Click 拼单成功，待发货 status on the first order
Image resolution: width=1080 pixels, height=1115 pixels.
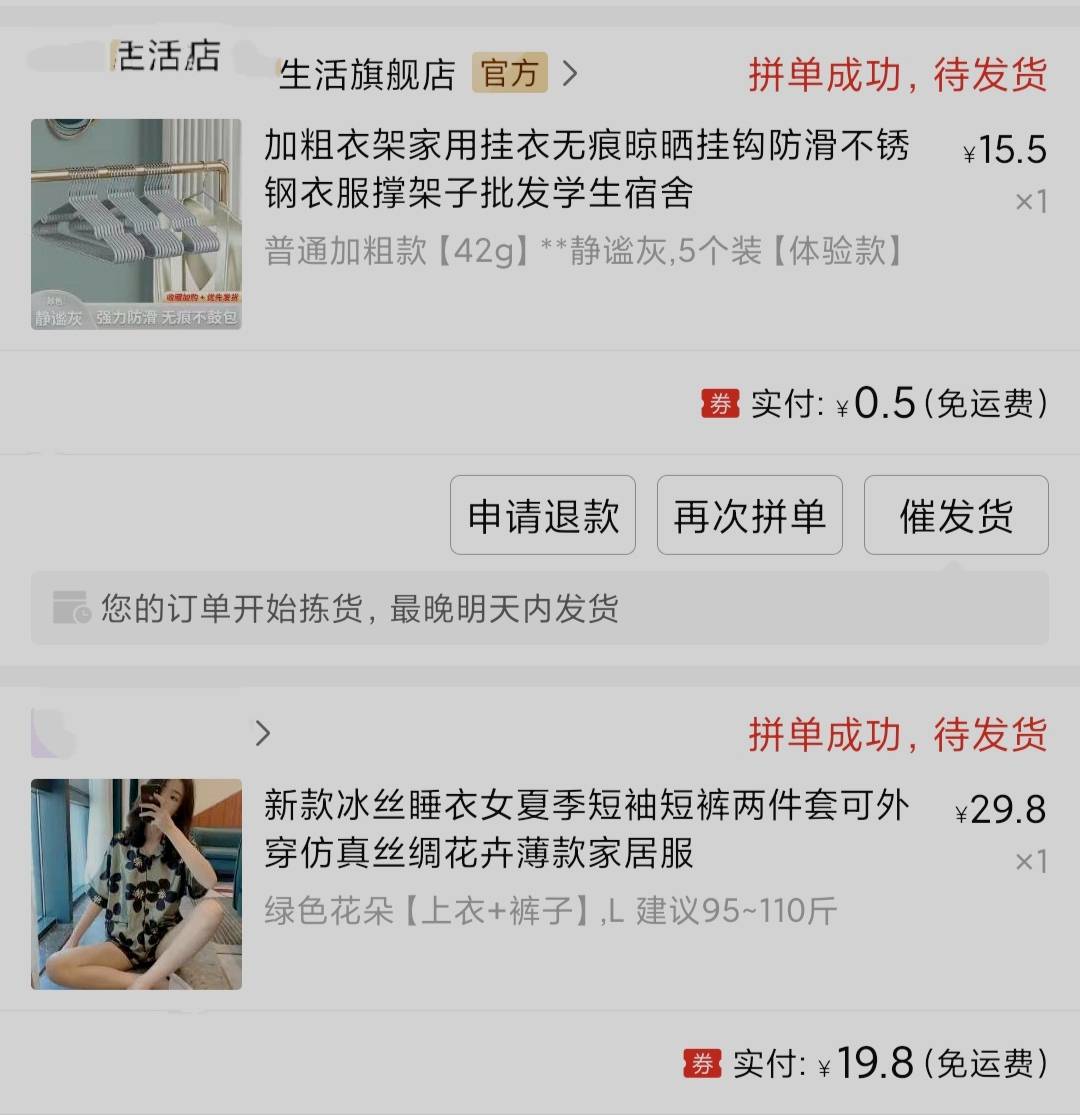click(898, 74)
